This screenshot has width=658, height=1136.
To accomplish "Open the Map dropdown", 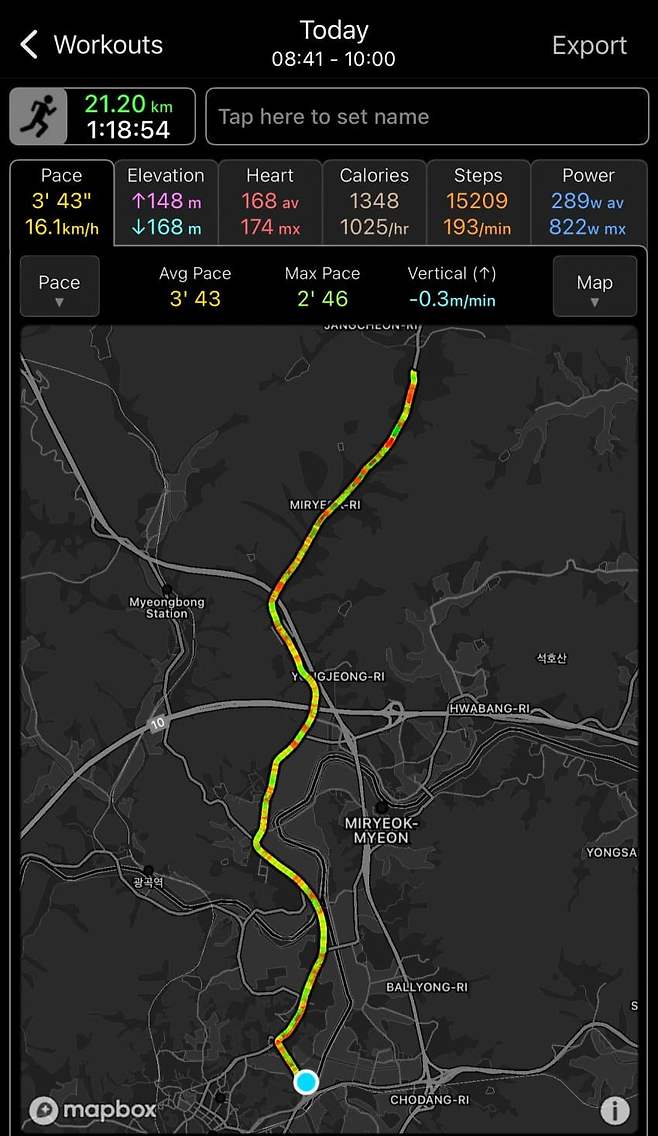I will 595,287.
